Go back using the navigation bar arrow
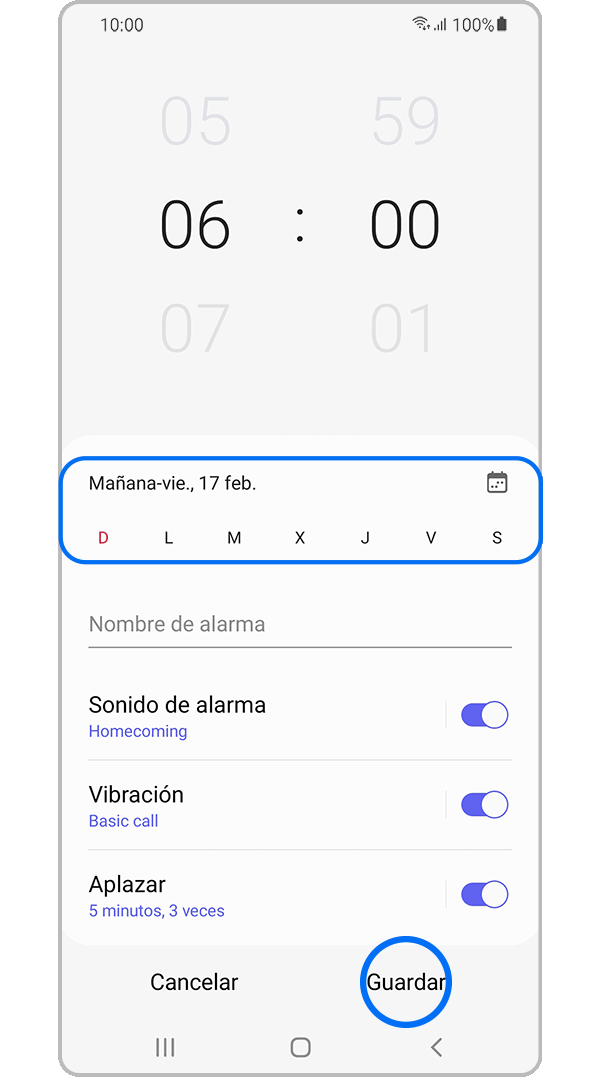The image size is (600, 1077). (436, 1047)
